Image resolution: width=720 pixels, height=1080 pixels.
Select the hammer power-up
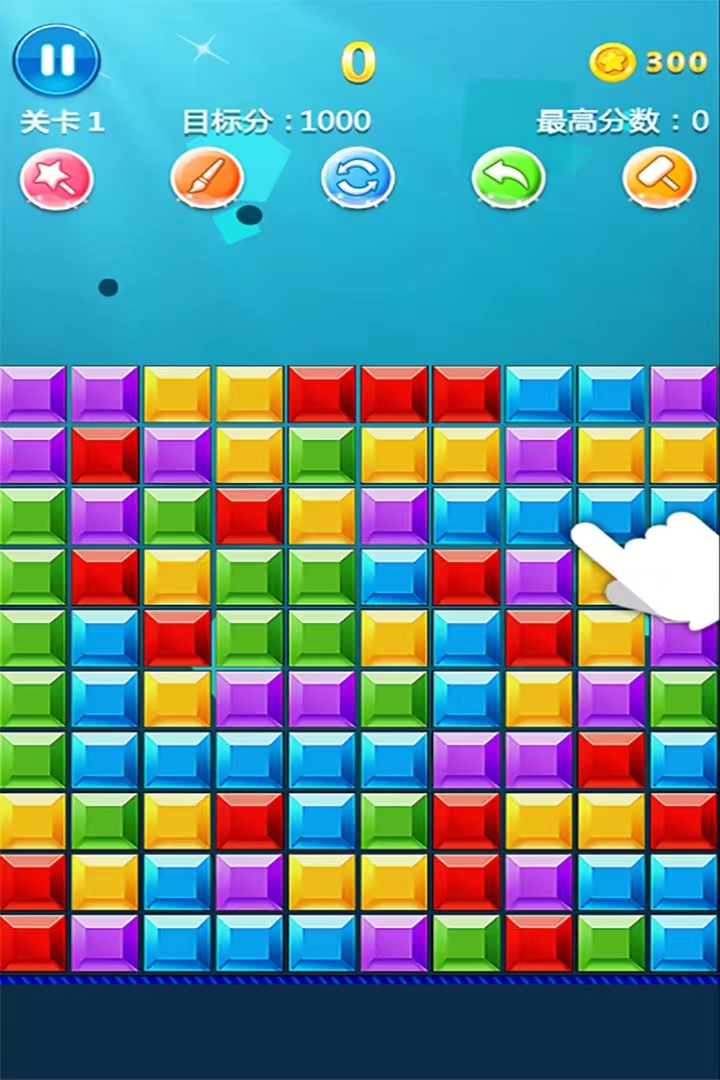click(659, 179)
